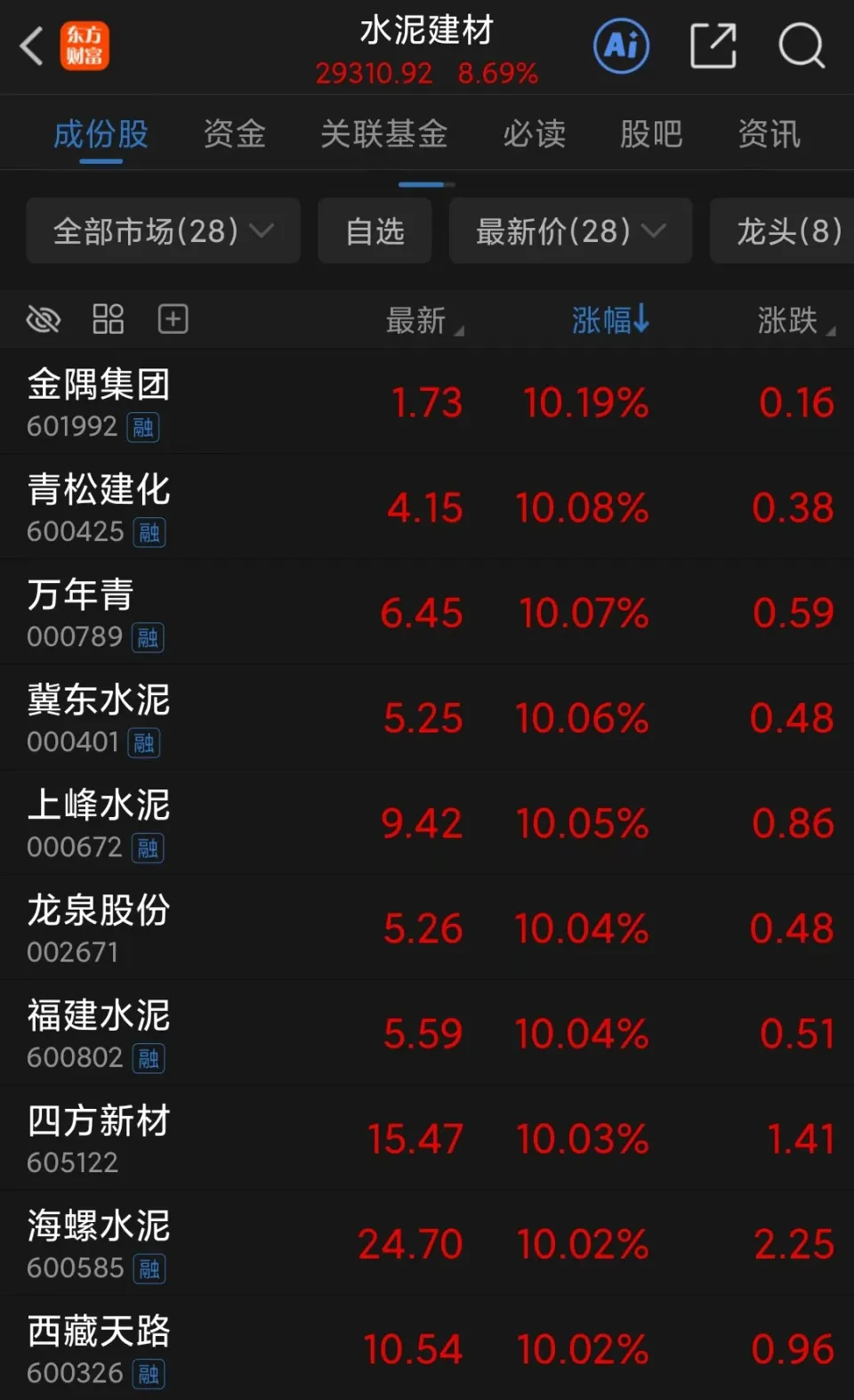Select the 自选 filter chip
This screenshot has width=854, height=1400.
tap(375, 231)
